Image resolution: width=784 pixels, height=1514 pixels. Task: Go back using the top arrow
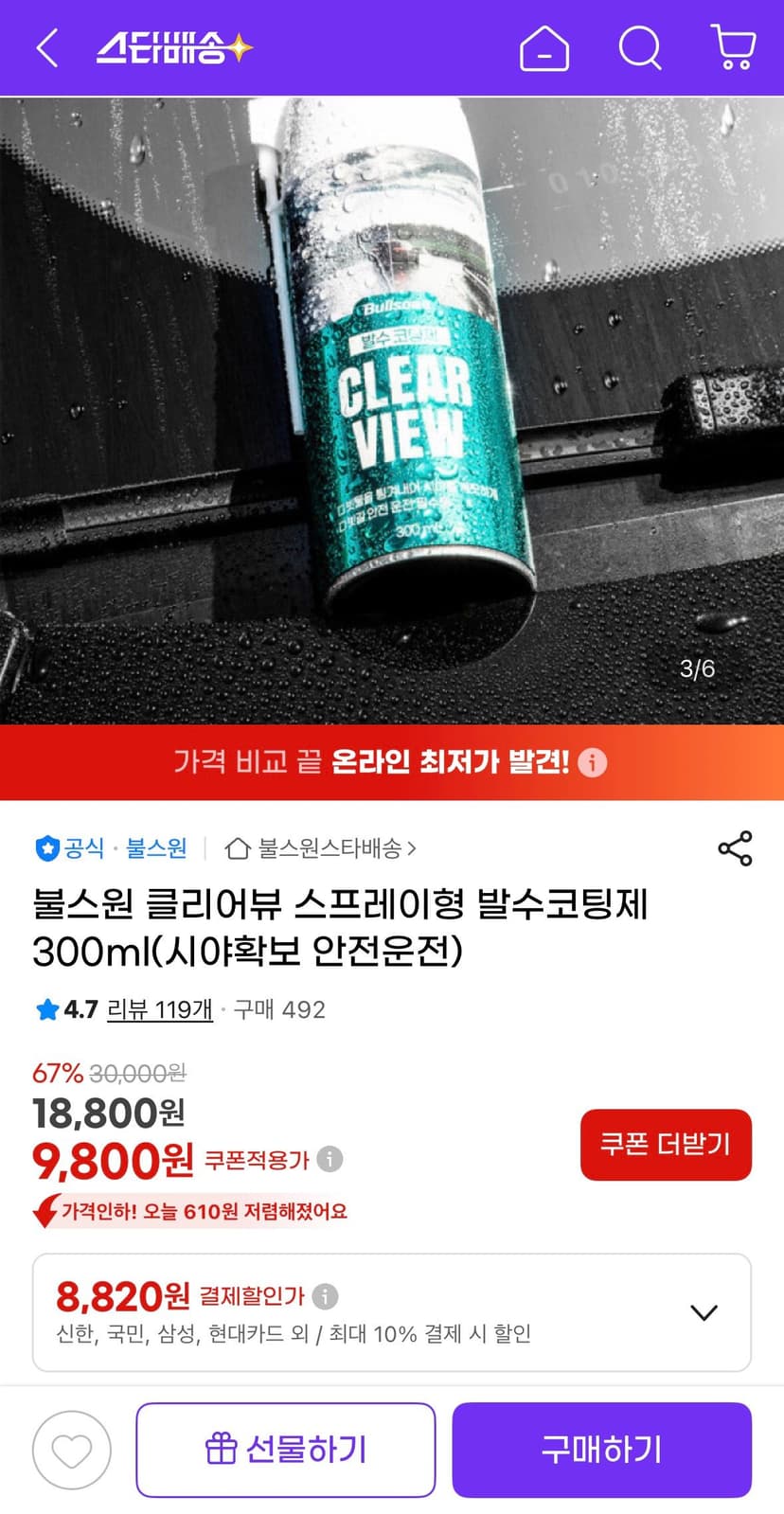coord(46,47)
